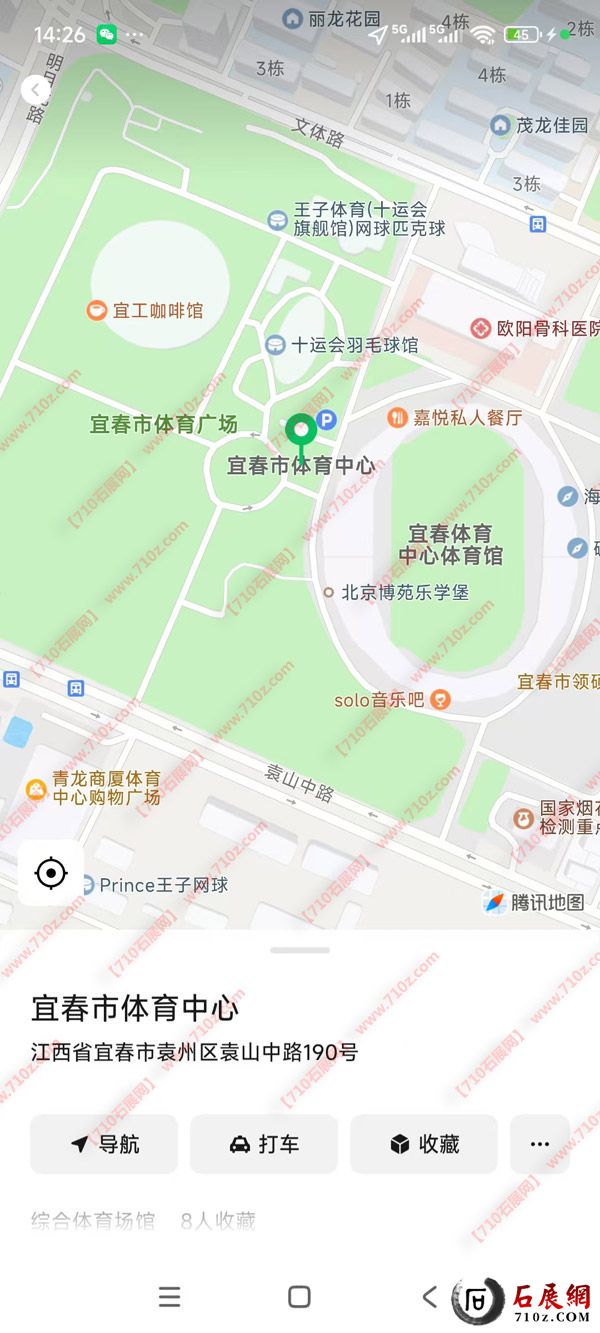The image size is (600, 1333).
Task: Recenter map on my current location
Action: [50, 873]
